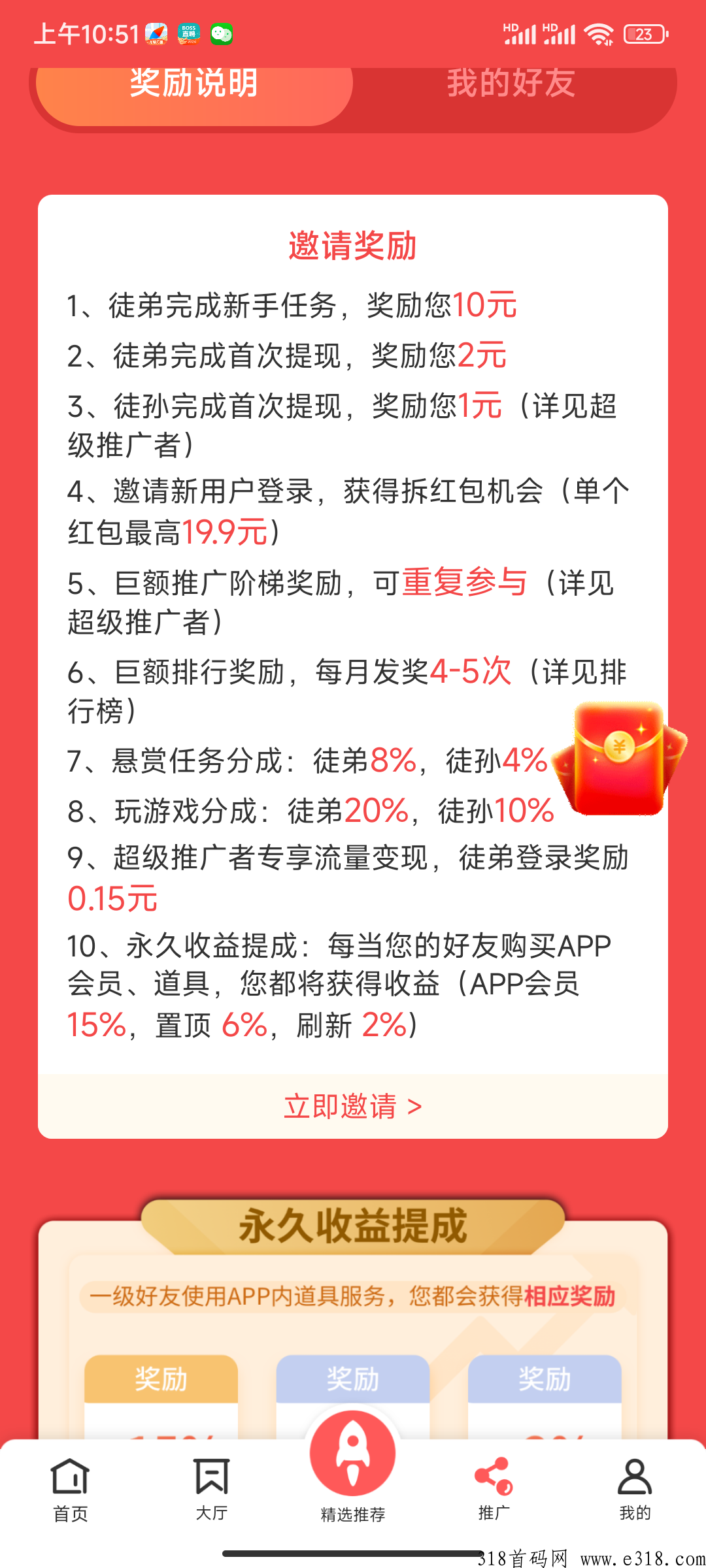Screen dimensions: 706x1568
Task: Switch to the 我的好友 tab
Action: 511,85
